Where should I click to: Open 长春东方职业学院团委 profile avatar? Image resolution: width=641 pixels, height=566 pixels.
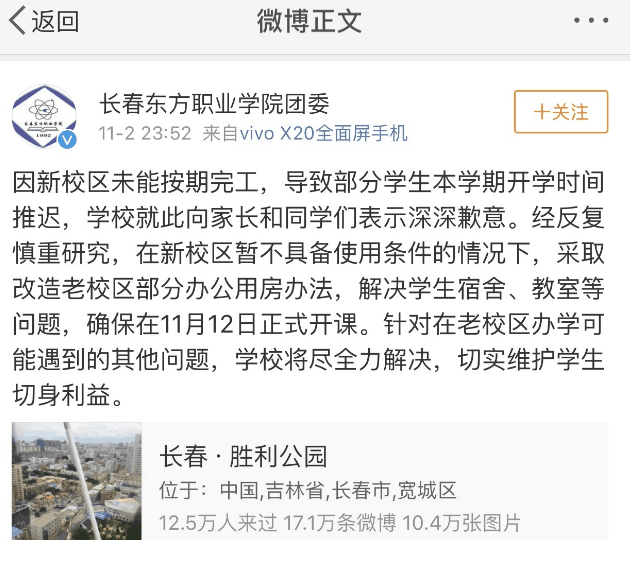44,116
